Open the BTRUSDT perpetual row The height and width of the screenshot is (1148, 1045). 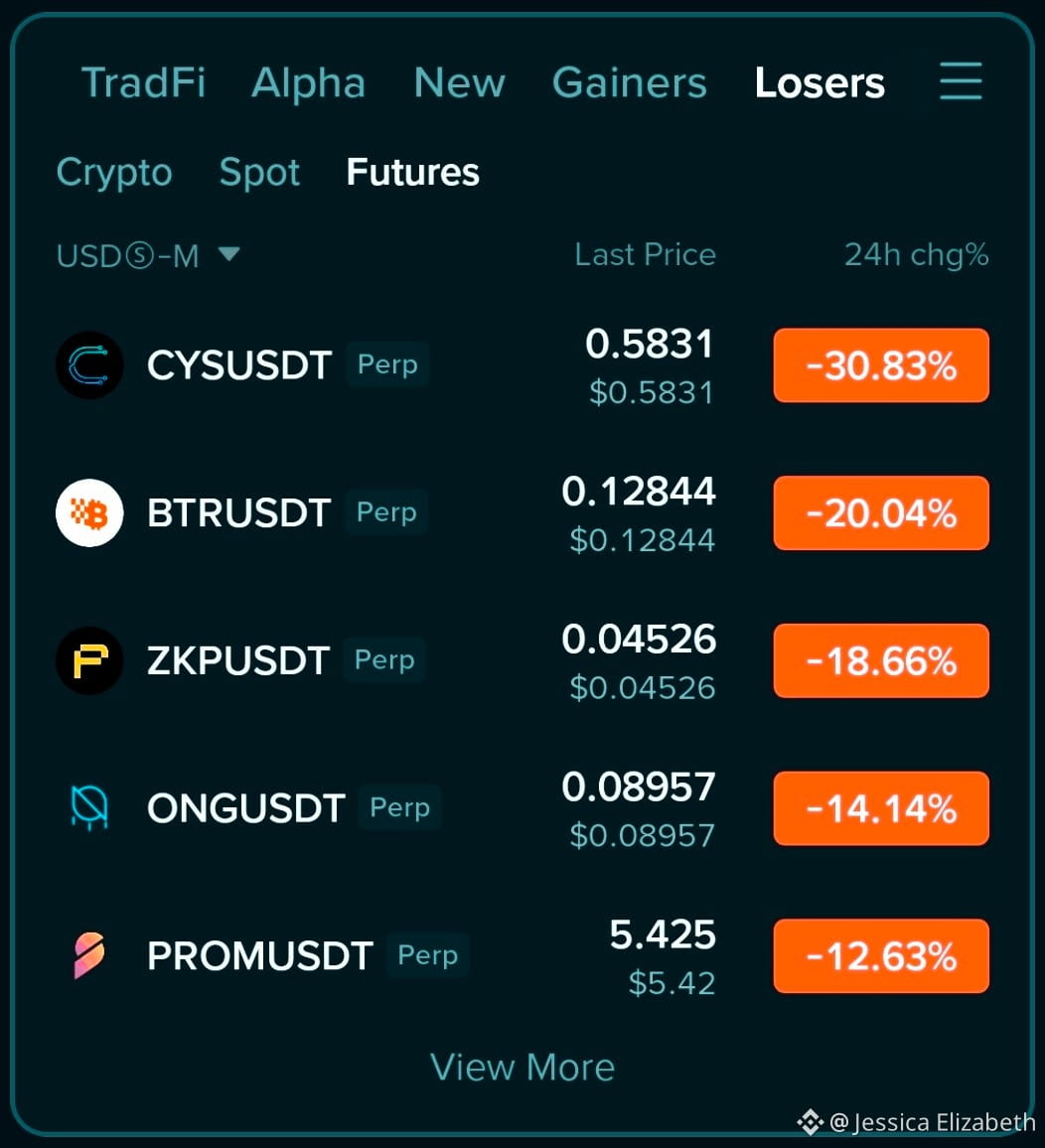pos(522,512)
